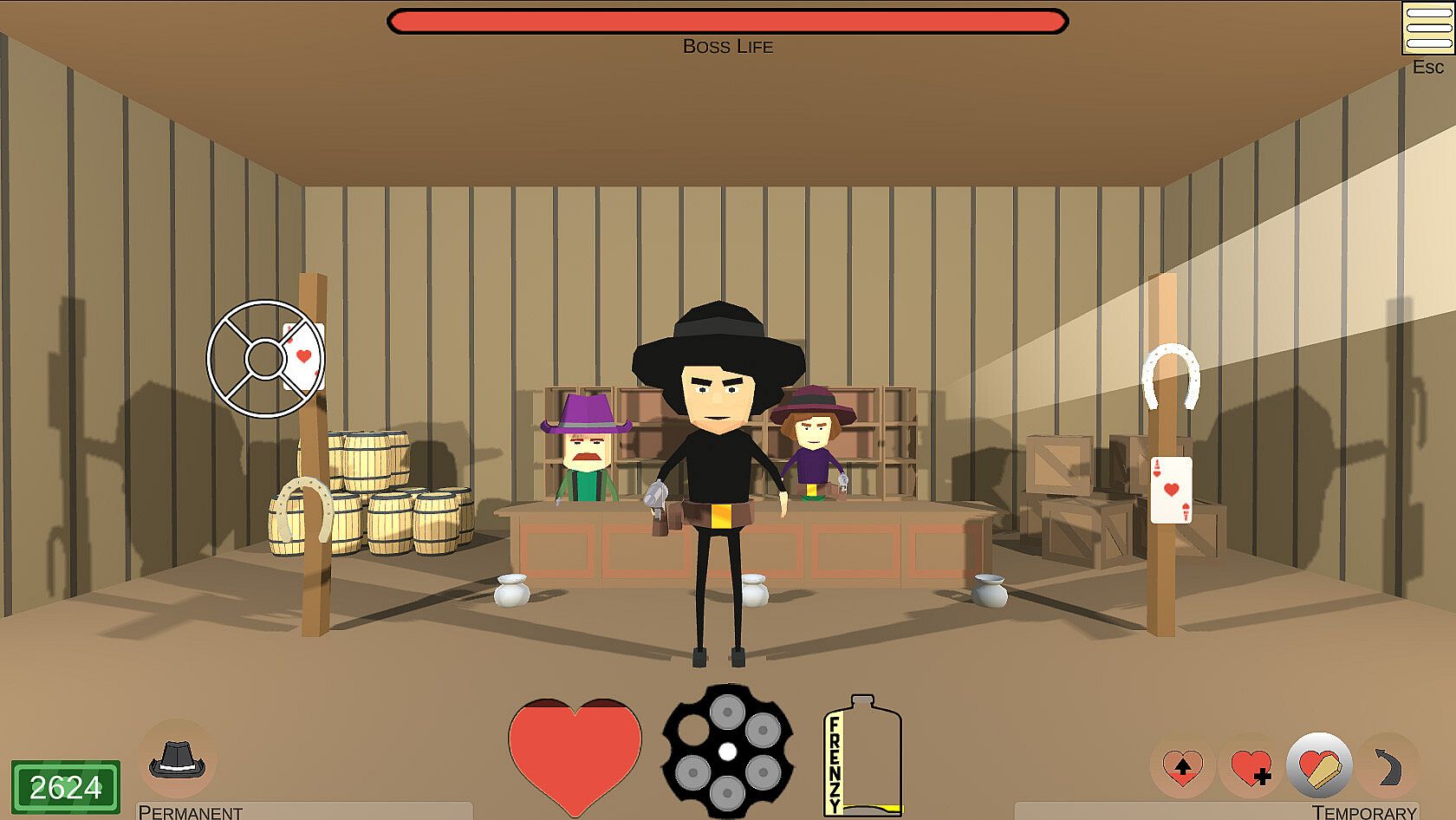Activate the curved arrow temporary power-up
1456x820 pixels.
click(1387, 766)
